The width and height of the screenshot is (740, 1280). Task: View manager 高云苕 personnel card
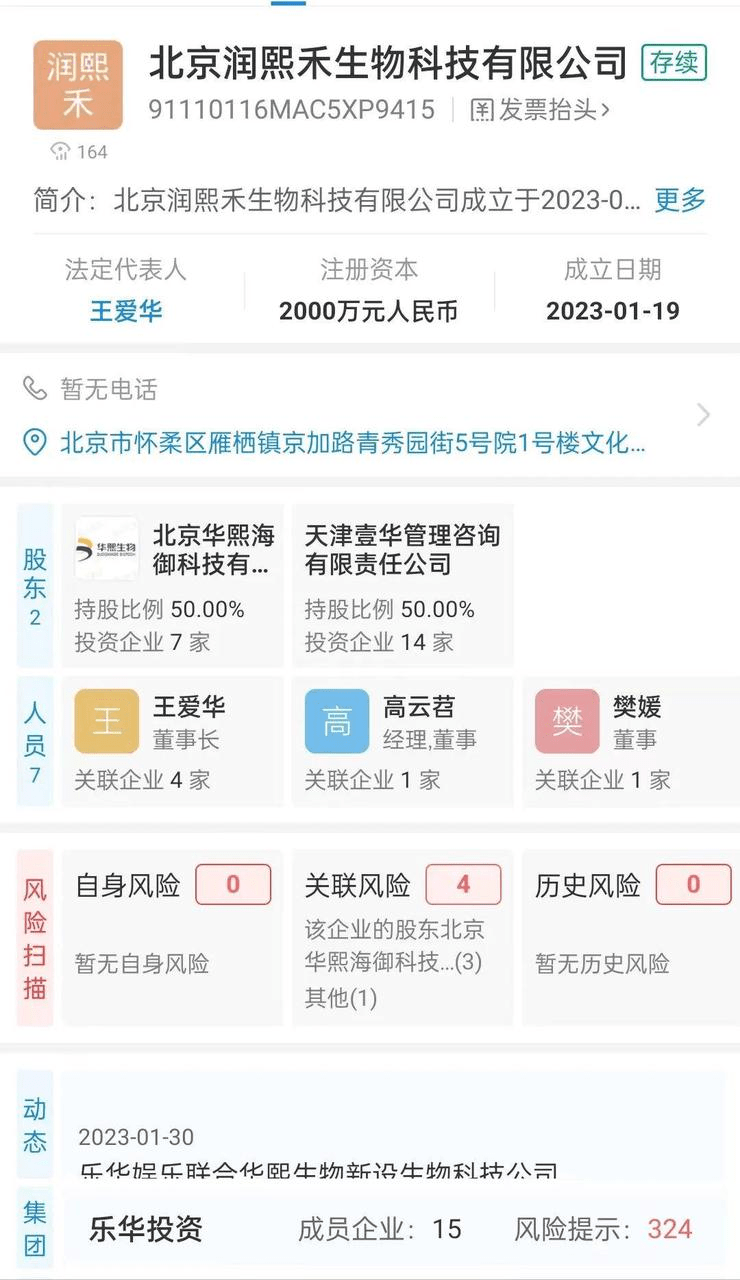[403, 741]
